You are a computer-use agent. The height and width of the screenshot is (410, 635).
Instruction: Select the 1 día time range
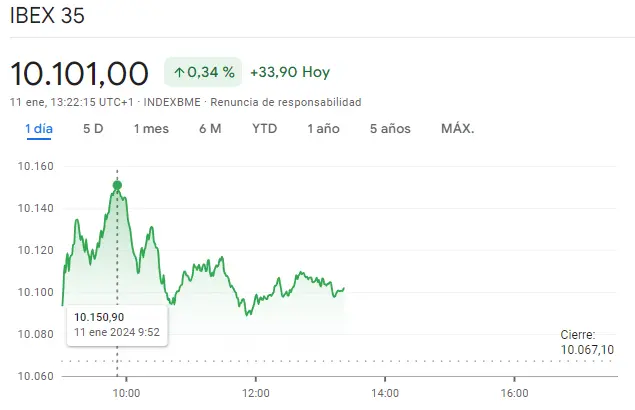click(x=39, y=129)
